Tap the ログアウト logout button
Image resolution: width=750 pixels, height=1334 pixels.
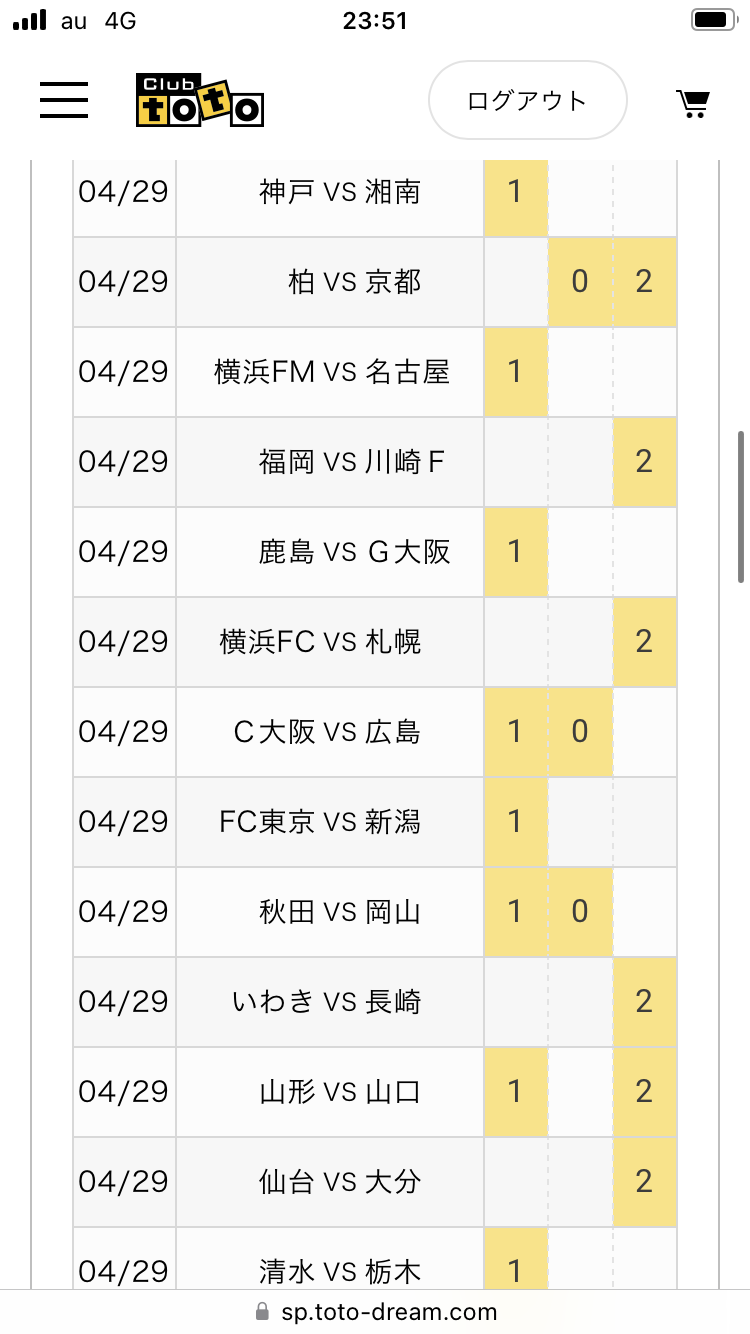click(x=527, y=100)
